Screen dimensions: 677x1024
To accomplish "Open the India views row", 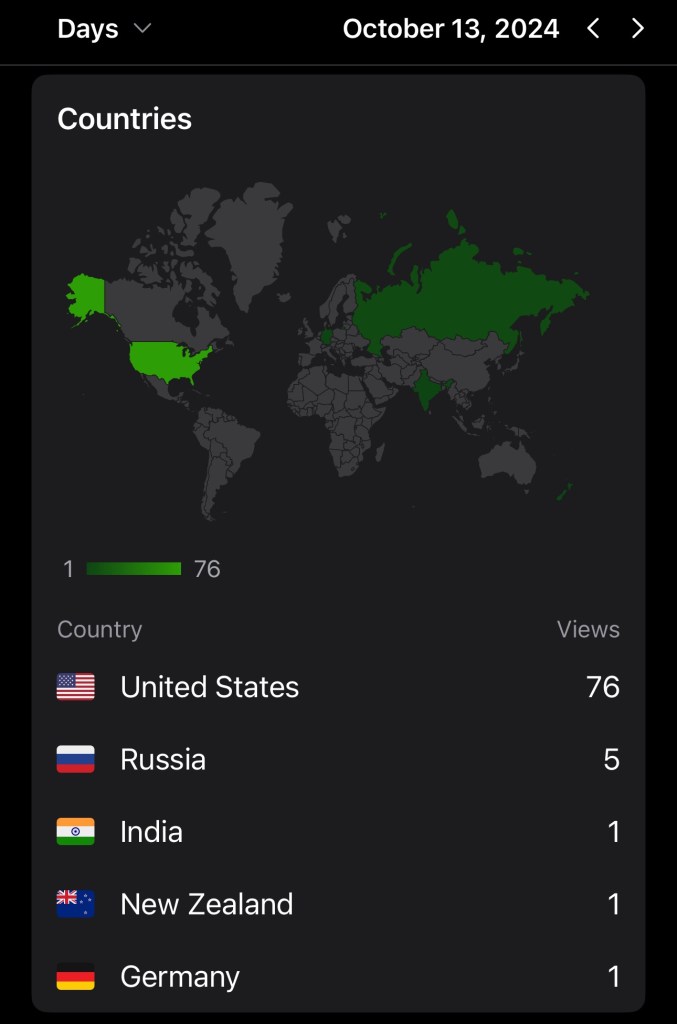I will [x=338, y=831].
